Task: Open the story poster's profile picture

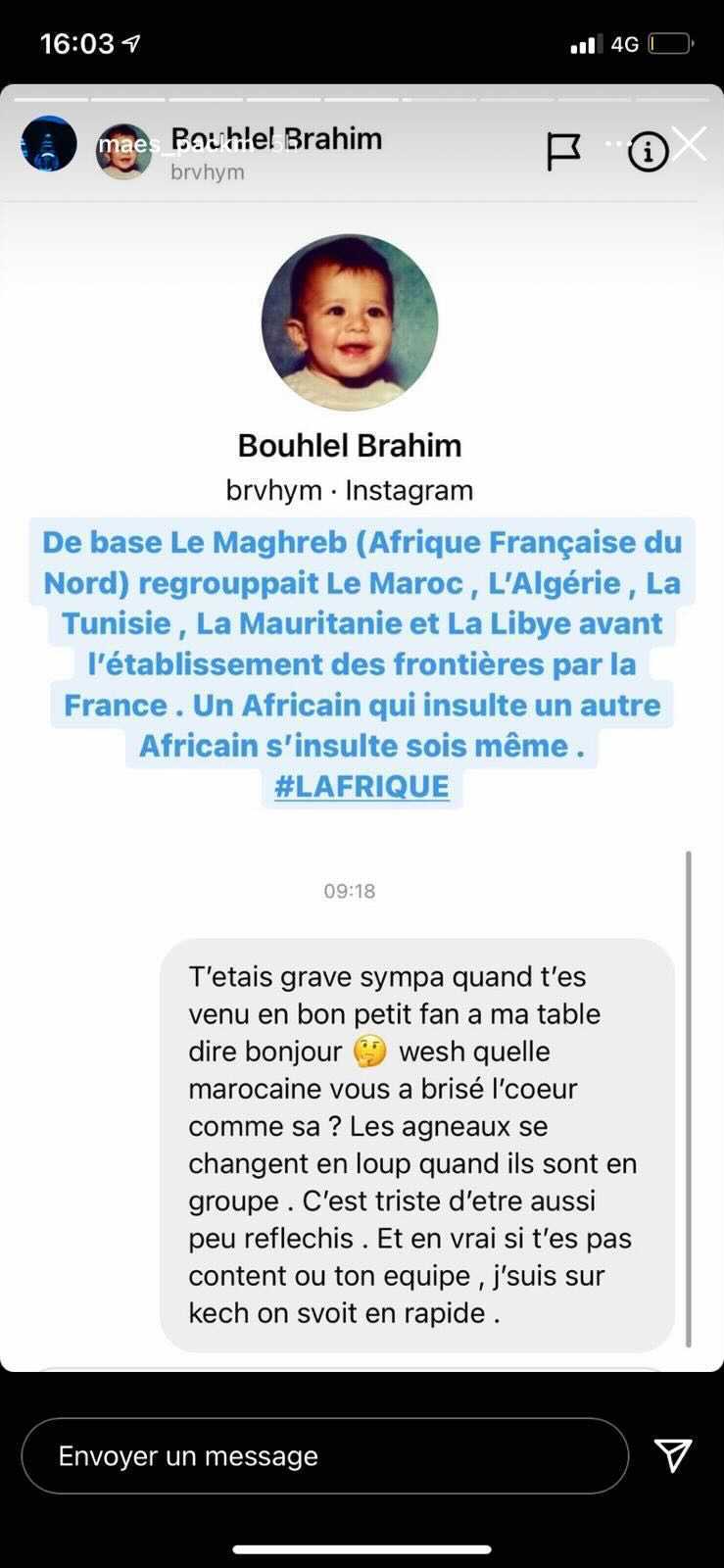Action: coord(49,145)
